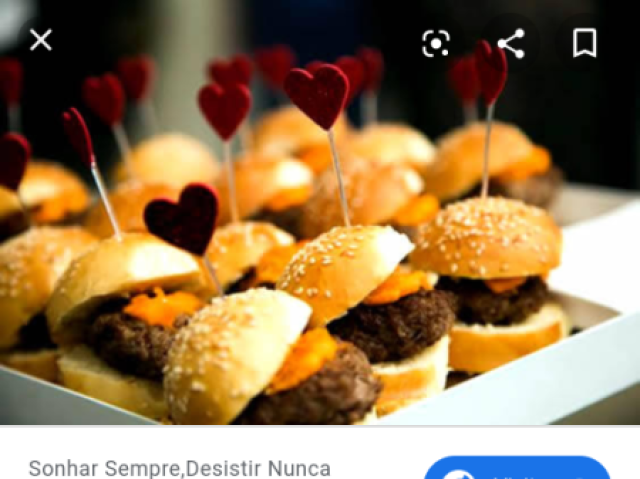Open source Sonhar Sempre,Desistir Nunca
The height and width of the screenshot is (479, 640).
179,468
